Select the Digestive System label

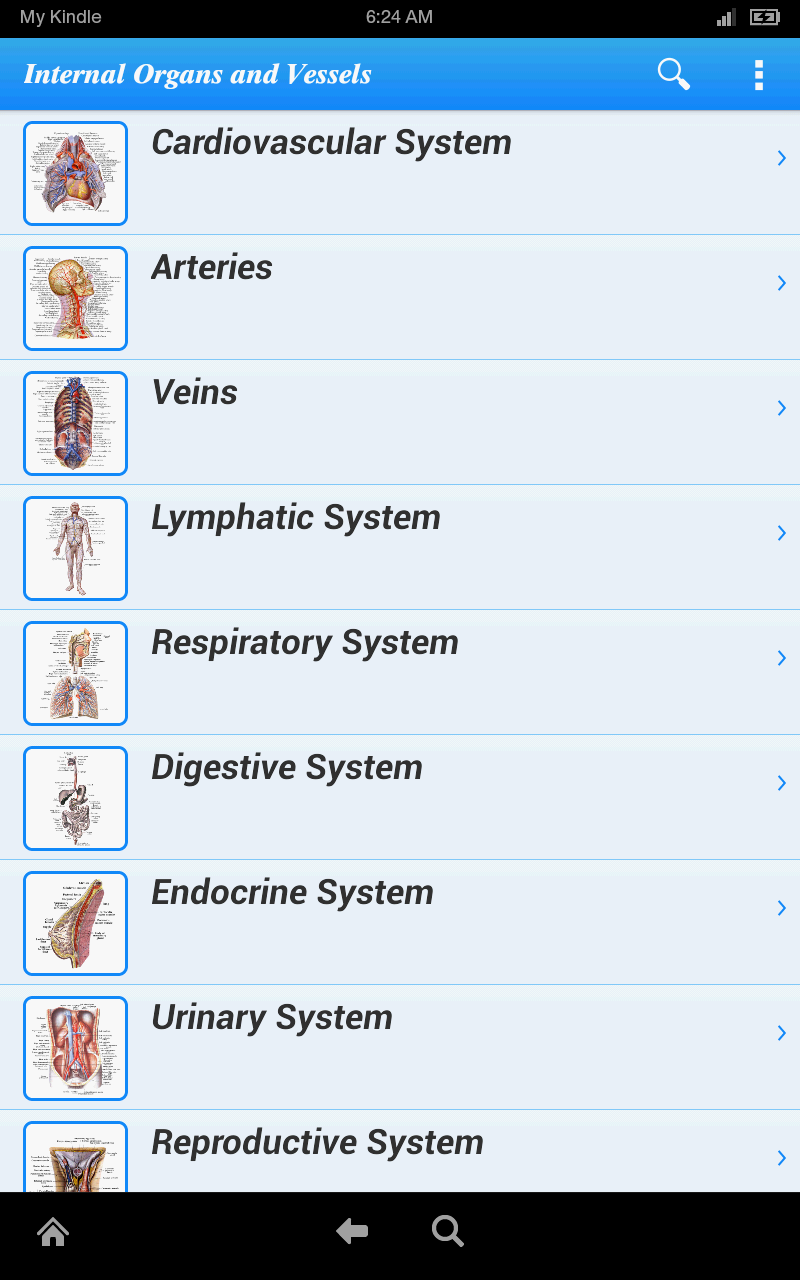click(287, 768)
